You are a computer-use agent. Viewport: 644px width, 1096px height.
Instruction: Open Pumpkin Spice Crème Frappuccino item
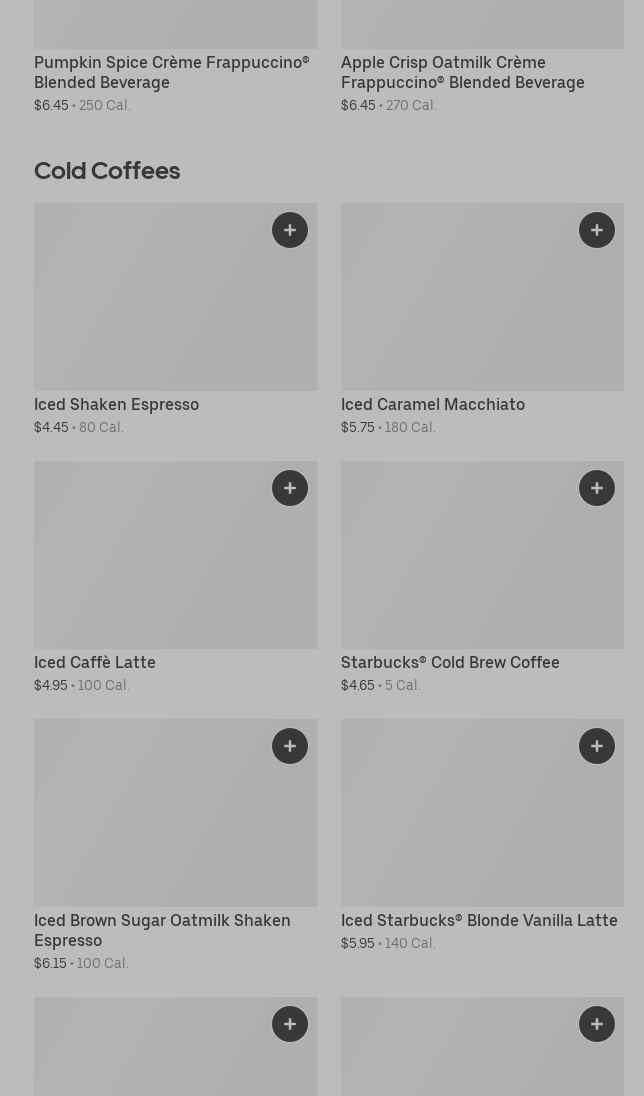171,72
